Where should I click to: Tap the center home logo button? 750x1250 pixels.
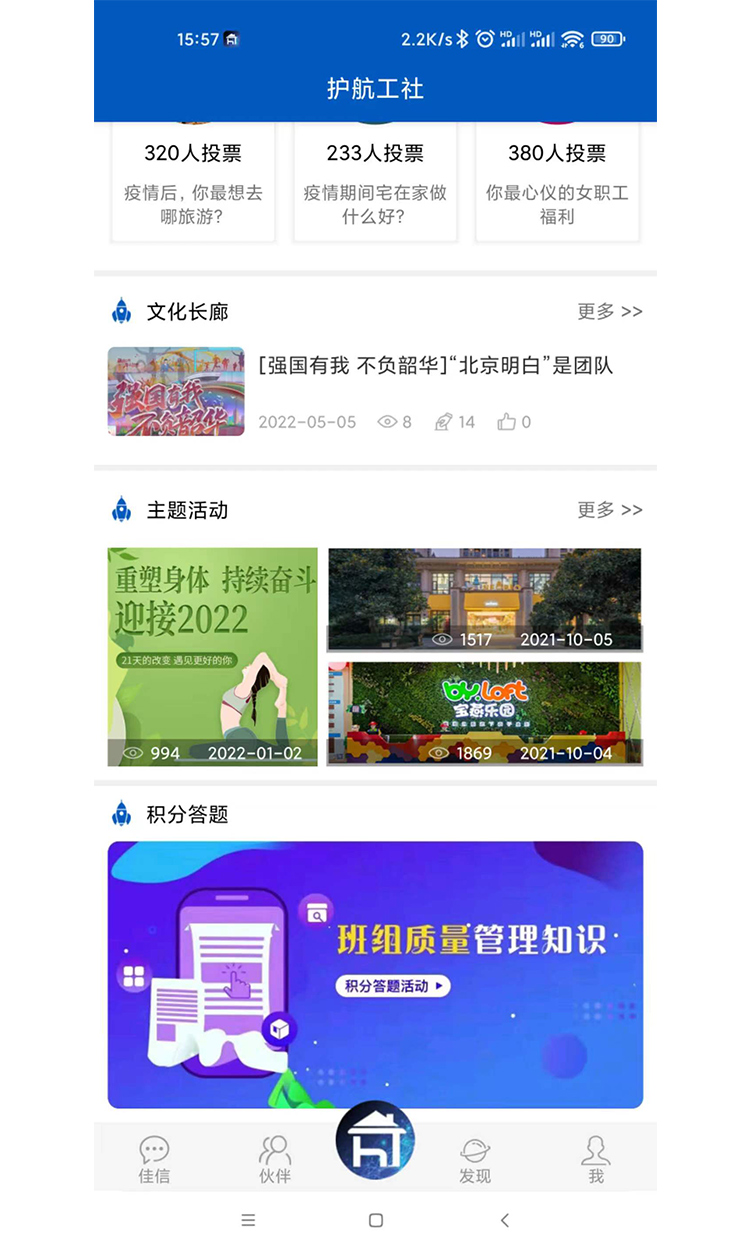(x=375, y=1141)
